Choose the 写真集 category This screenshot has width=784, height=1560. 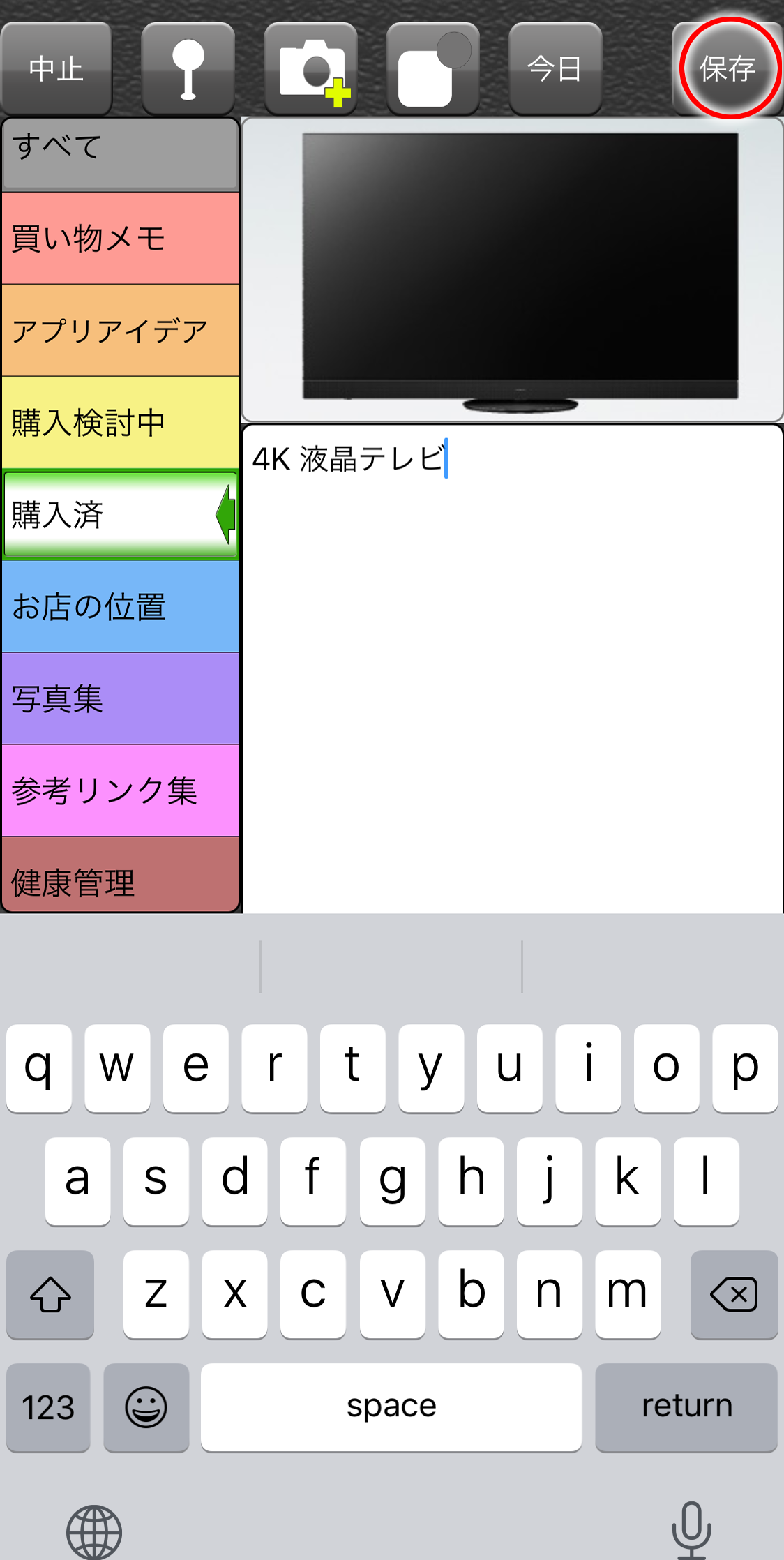coord(120,699)
